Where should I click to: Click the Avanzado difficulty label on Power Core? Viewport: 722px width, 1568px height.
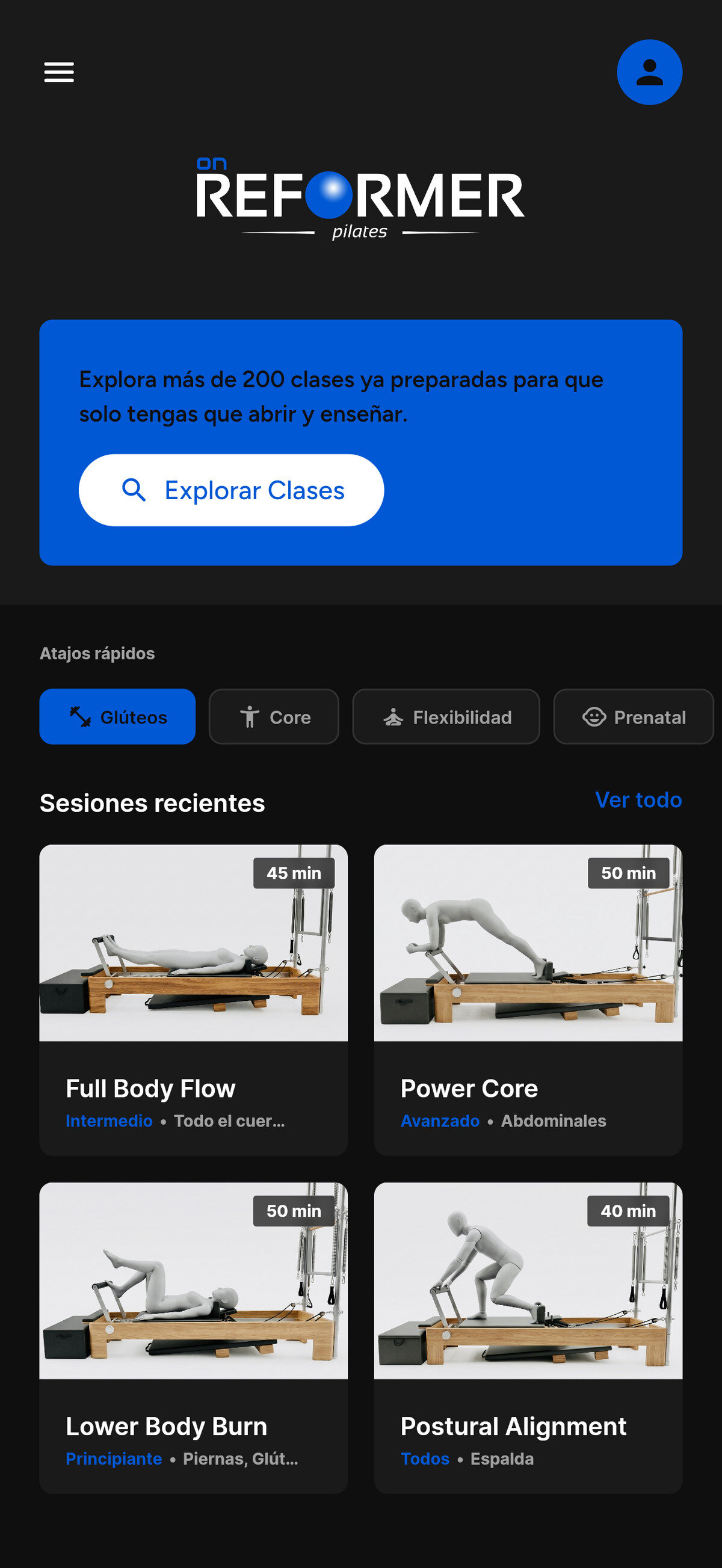pos(440,1121)
